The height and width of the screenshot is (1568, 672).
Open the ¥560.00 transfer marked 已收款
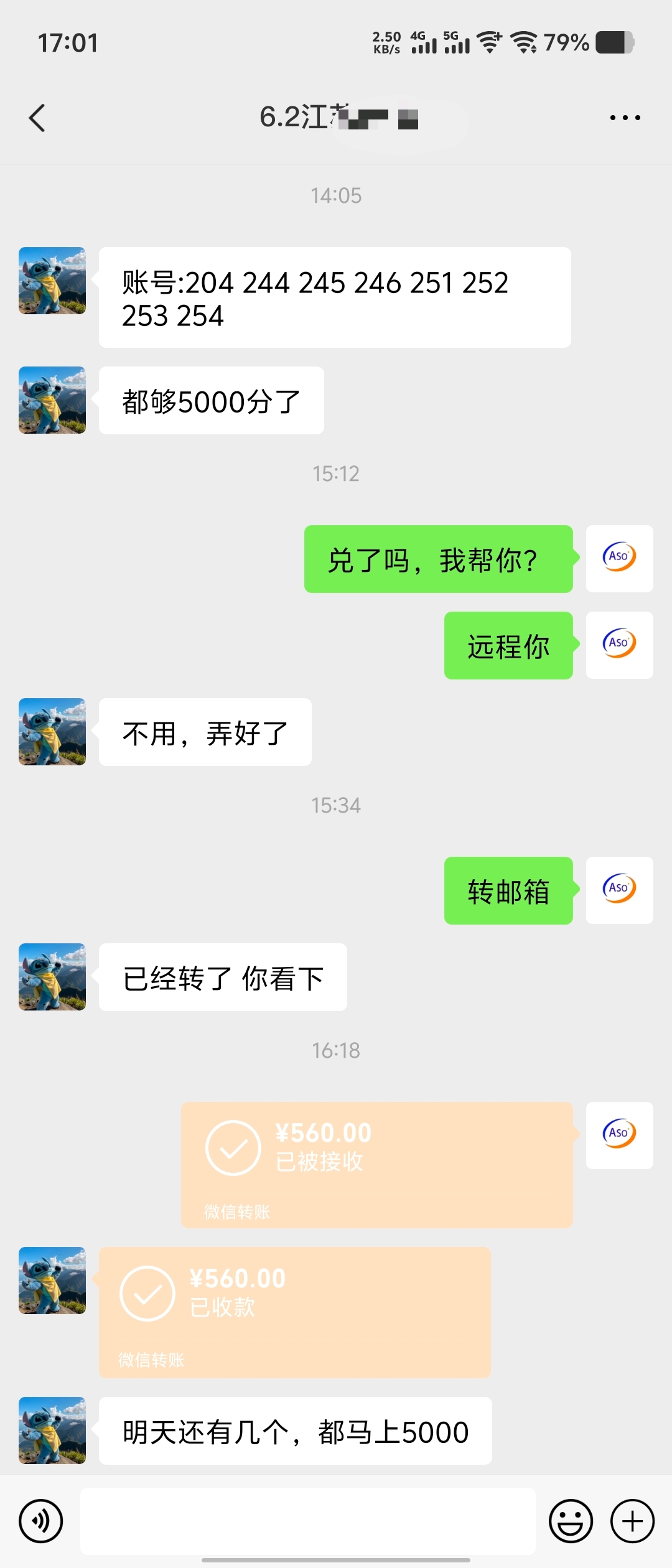coord(294,1312)
